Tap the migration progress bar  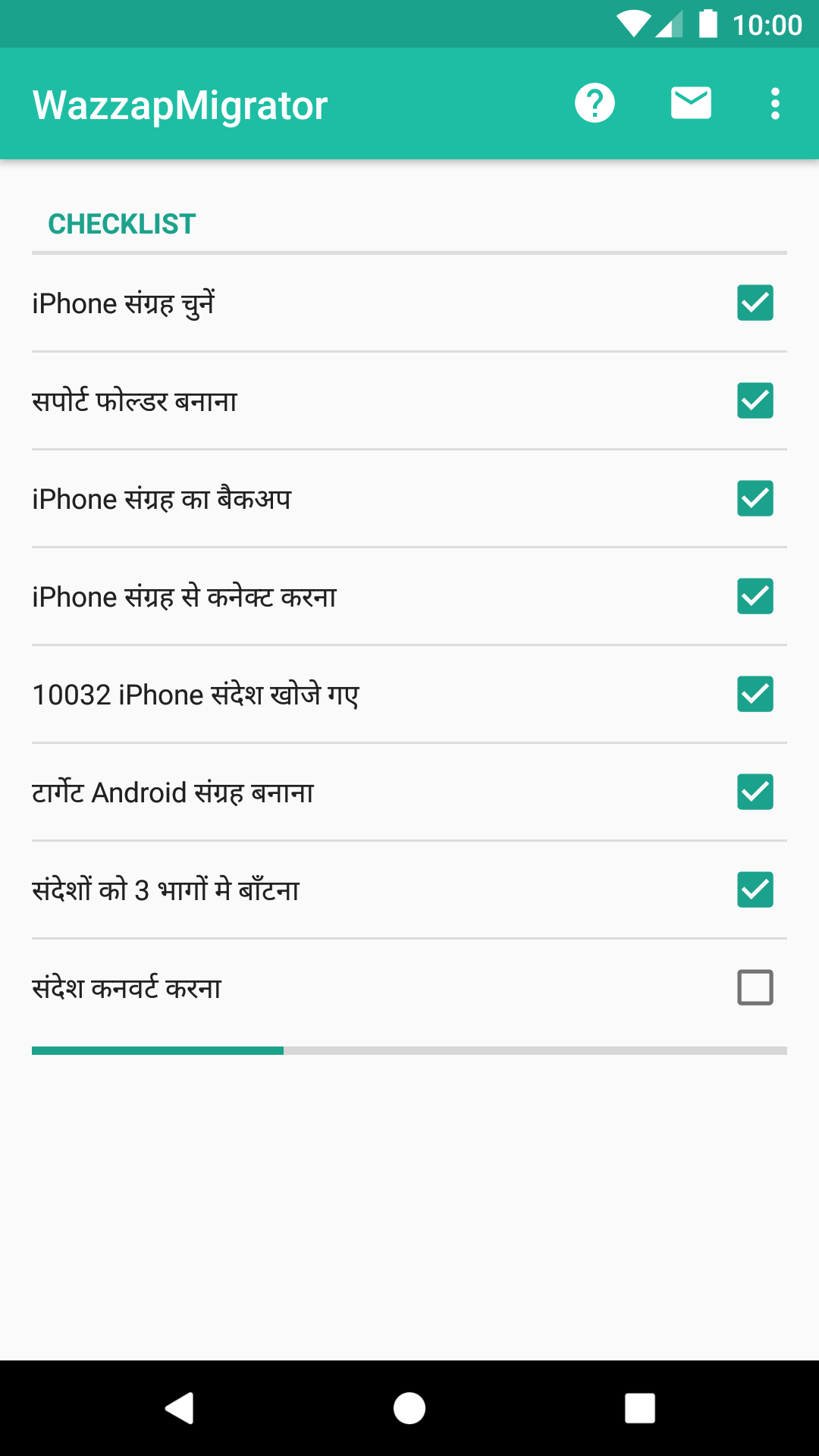(x=409, y=1050)
